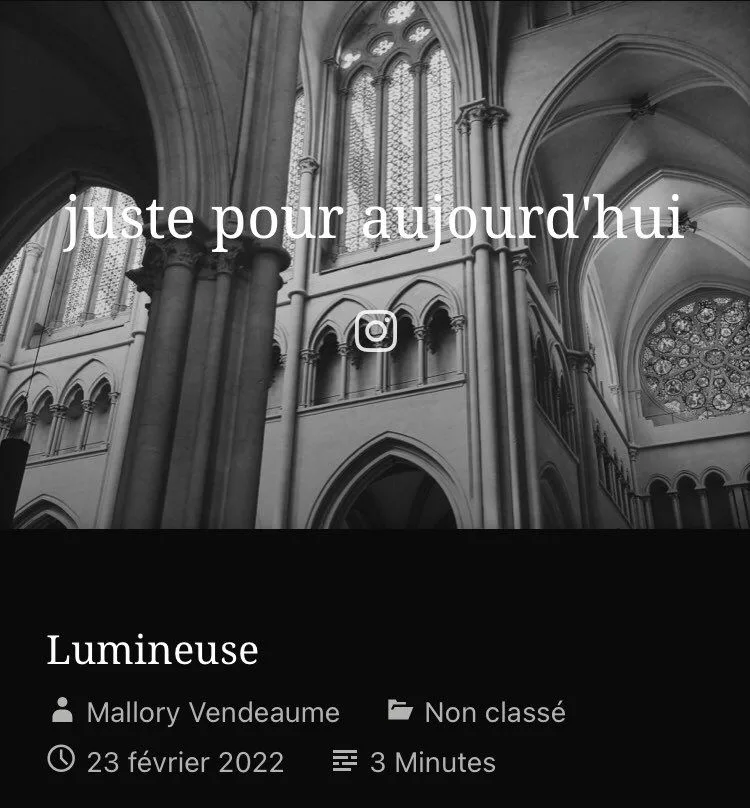Go to the juste pour aujourd'hui homepage
750x808 pixels.
(x=375, y=220)
